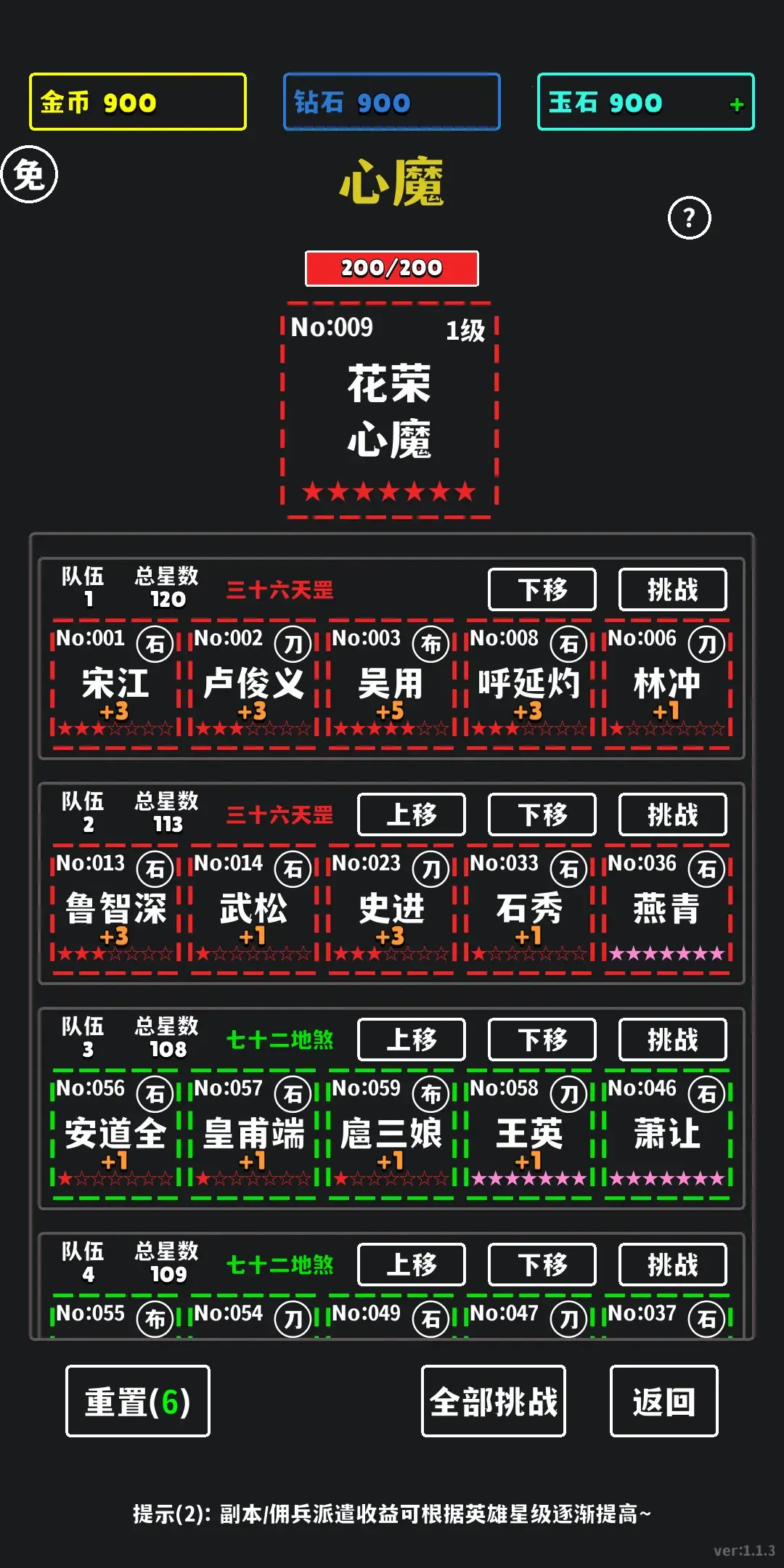This screenshot has width=784, height=1568.
Task: Click the 布 badge on No:055 card
Action: coord(154,1319)
